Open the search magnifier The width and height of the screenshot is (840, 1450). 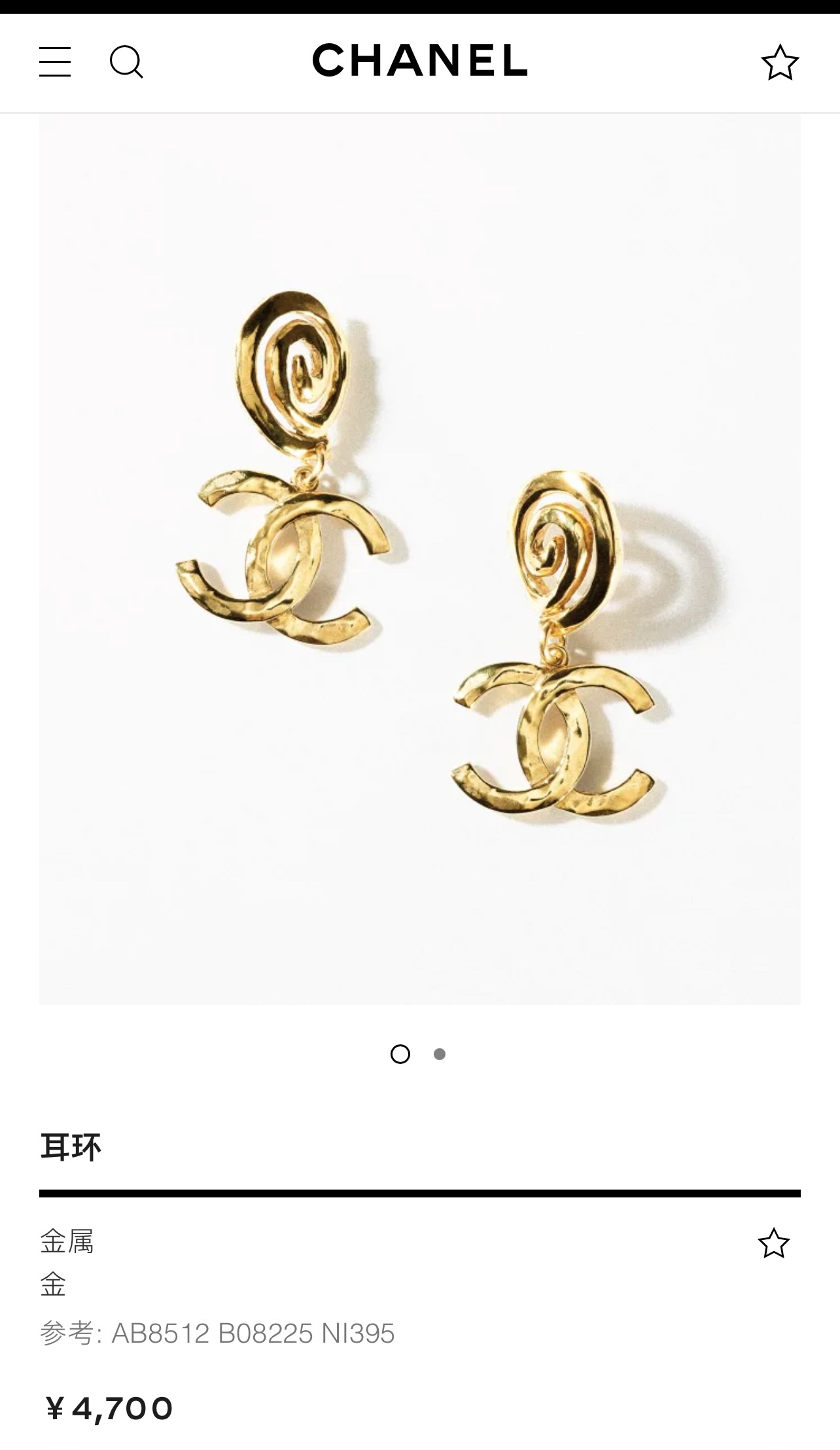click(126, 62)
